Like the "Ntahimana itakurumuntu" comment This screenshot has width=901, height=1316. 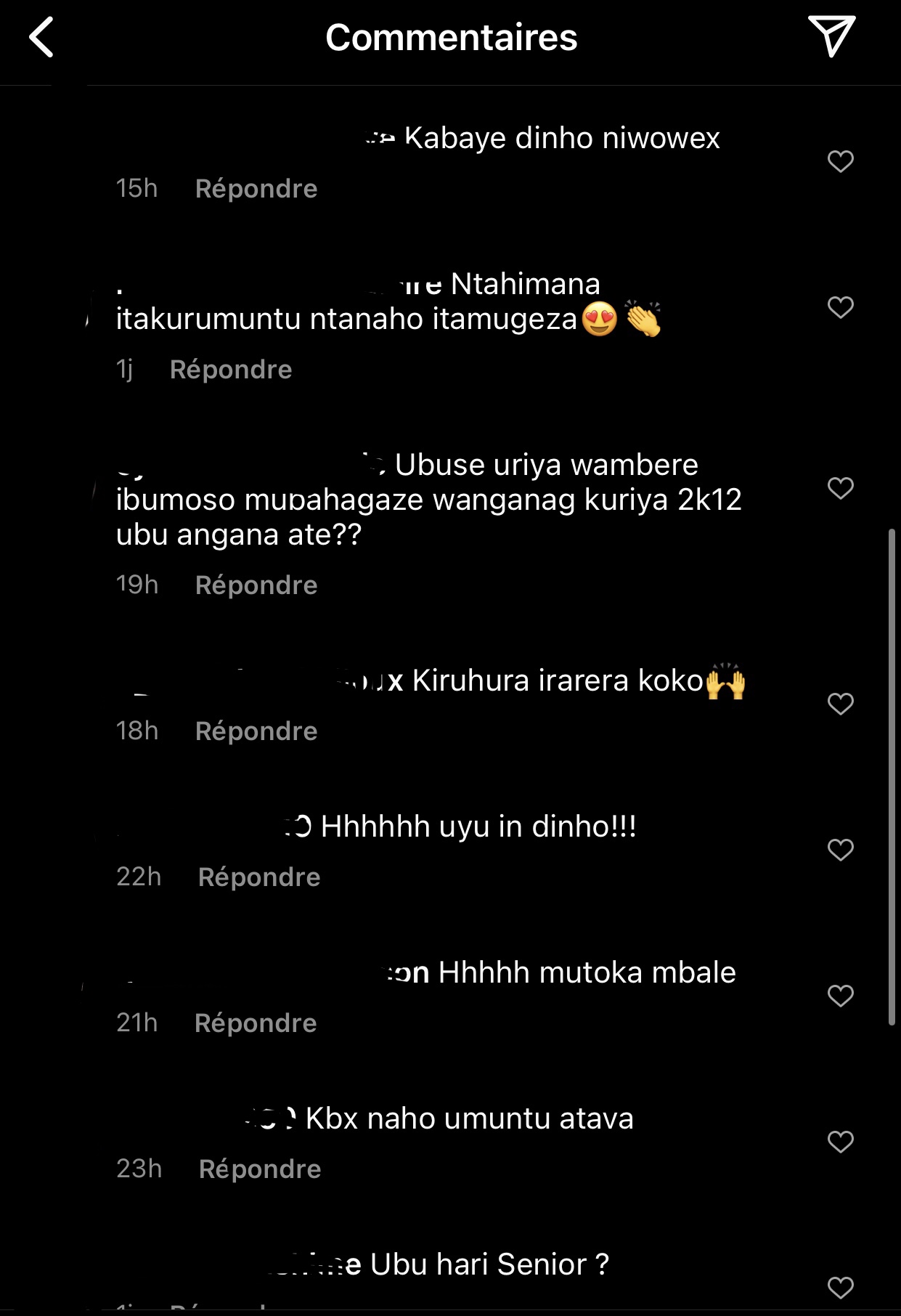pos(840,308)
